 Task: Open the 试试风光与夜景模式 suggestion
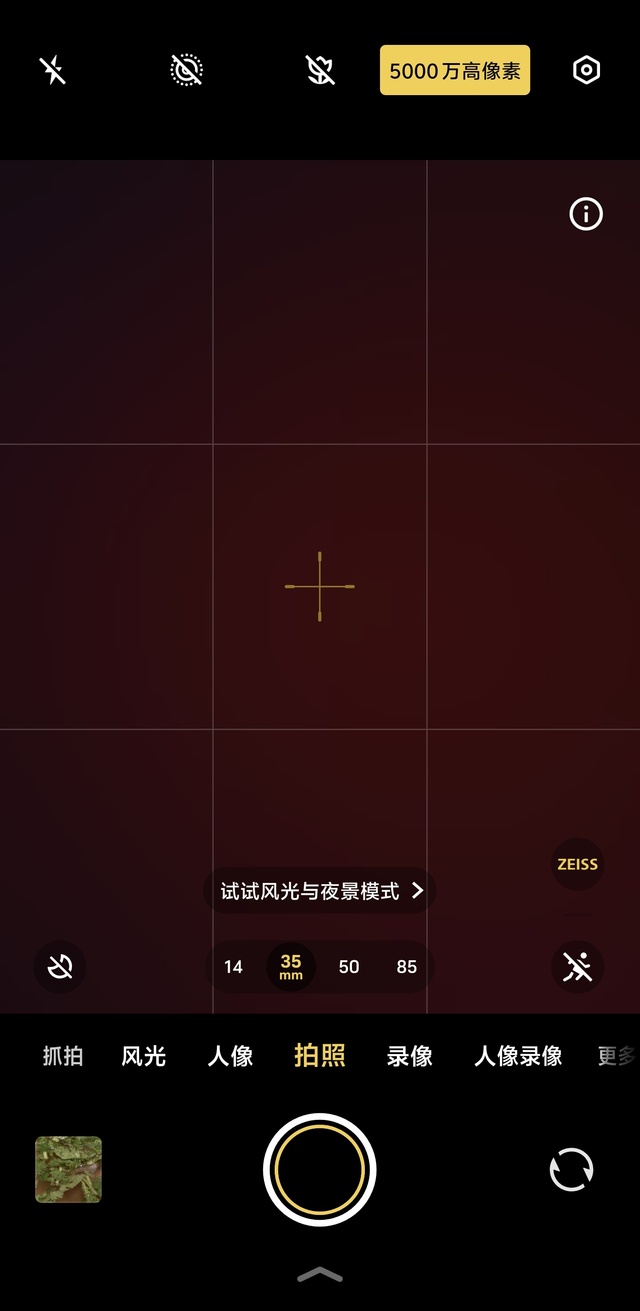320,890
